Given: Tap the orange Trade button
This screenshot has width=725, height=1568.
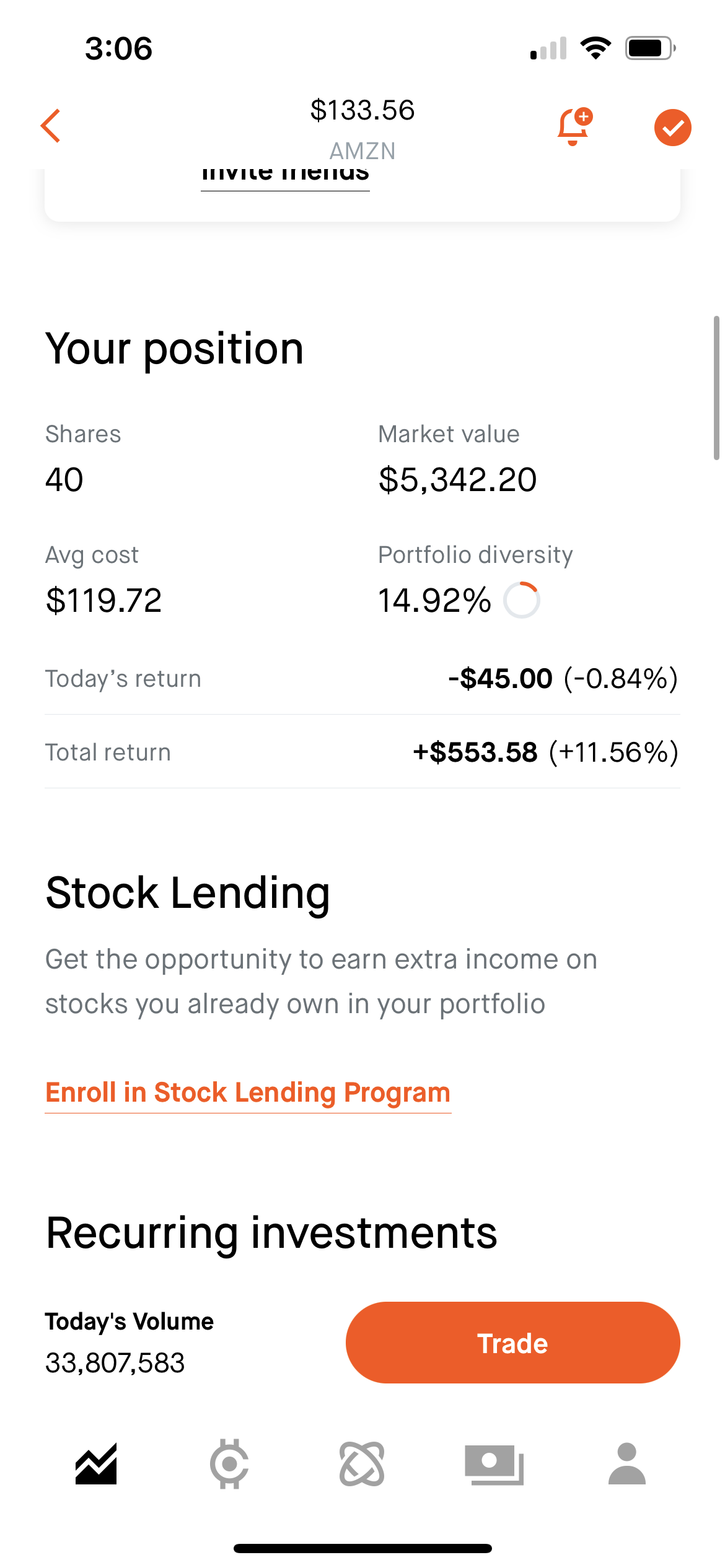Looking at the screenshot, I should tap(513, 1343).
